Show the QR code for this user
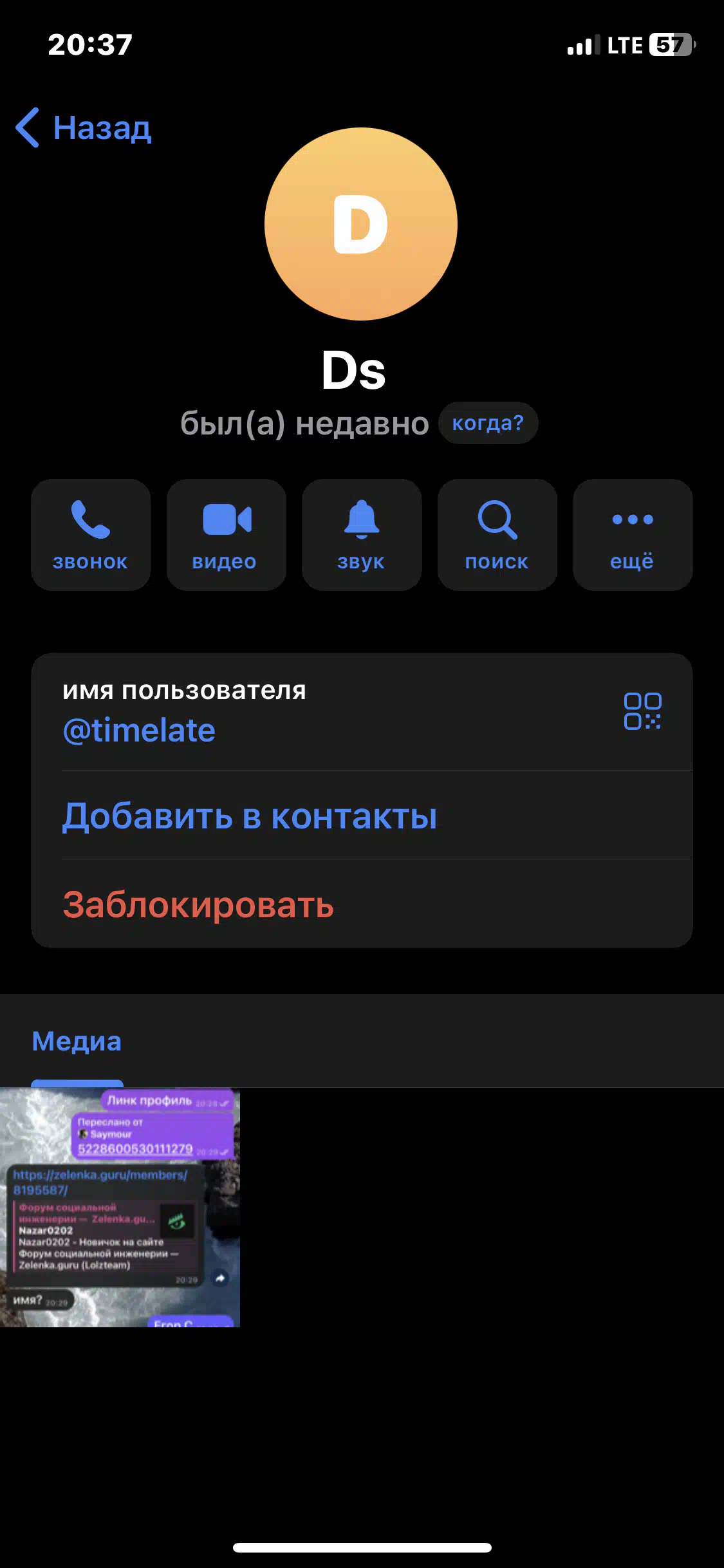Viewport: 724px width, 1568px height. coord(642,711)
